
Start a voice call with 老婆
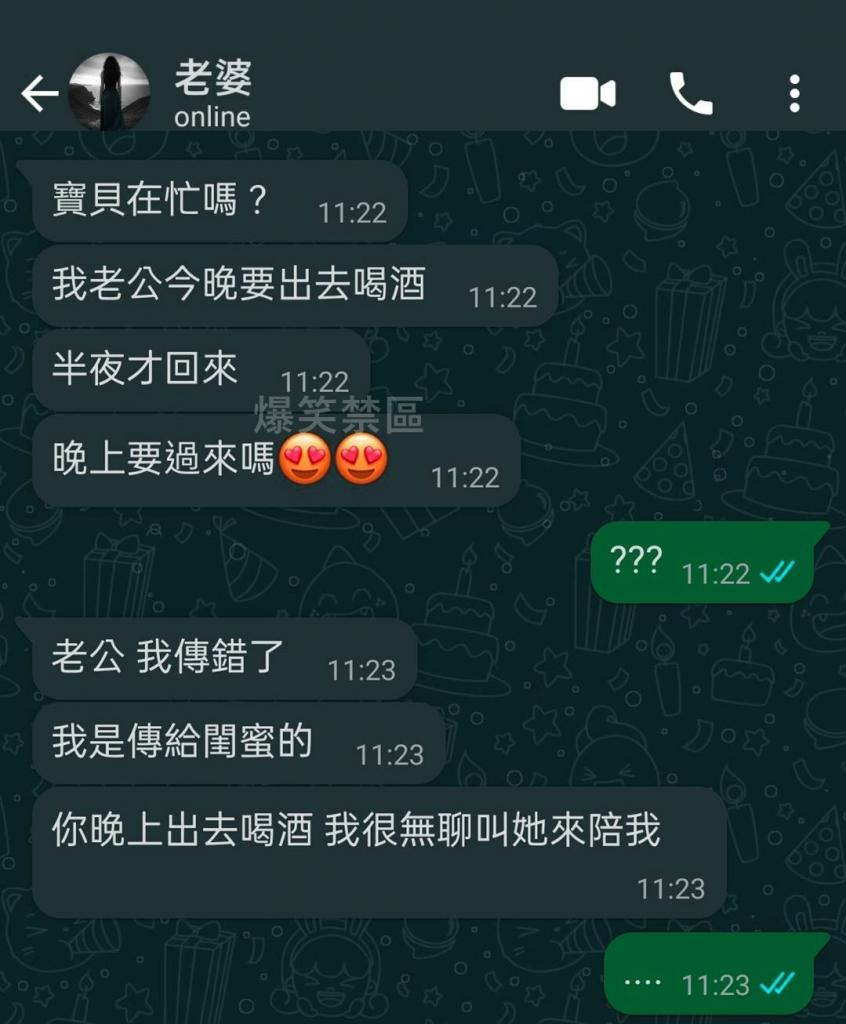click(x=691, y=94)
